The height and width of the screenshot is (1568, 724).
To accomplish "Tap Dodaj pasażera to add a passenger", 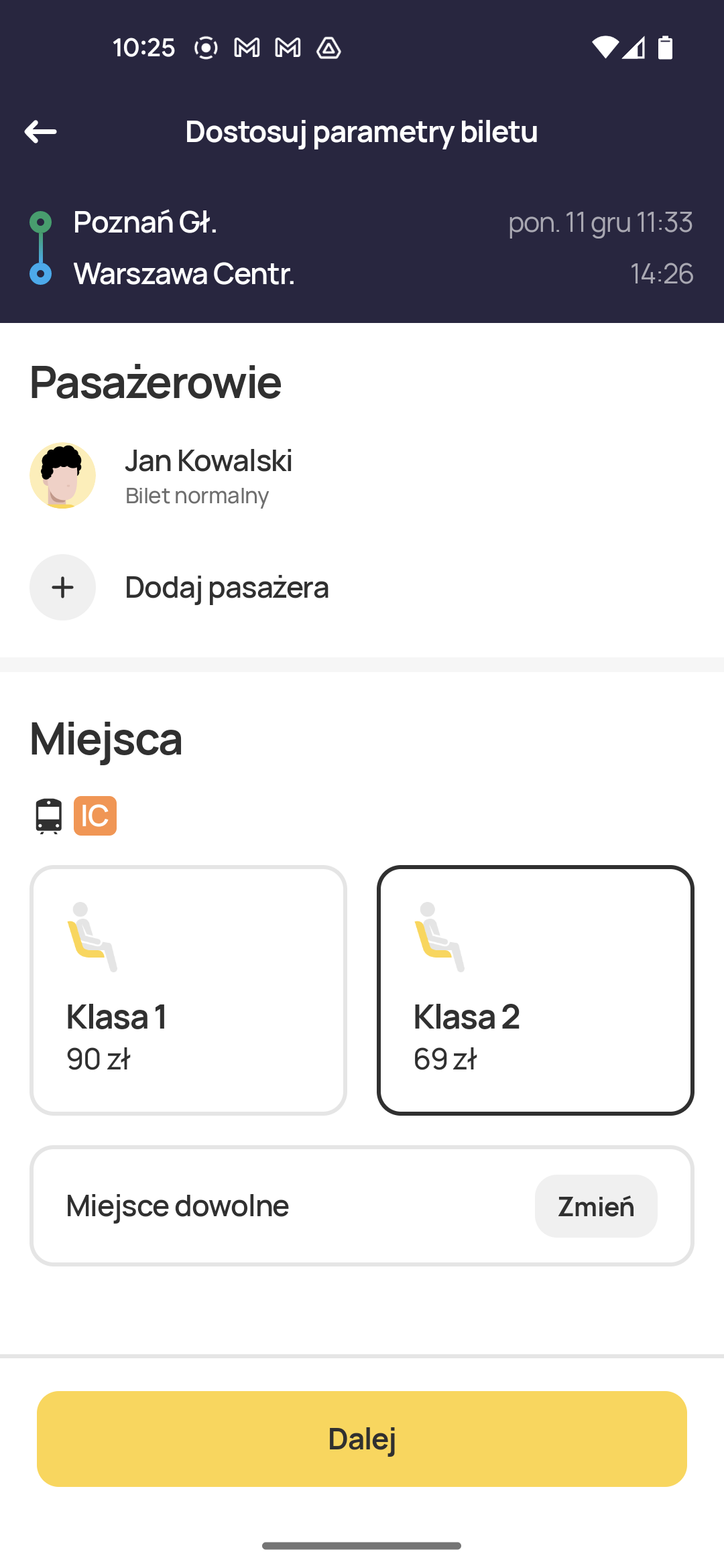I will [x=362, y=587].
